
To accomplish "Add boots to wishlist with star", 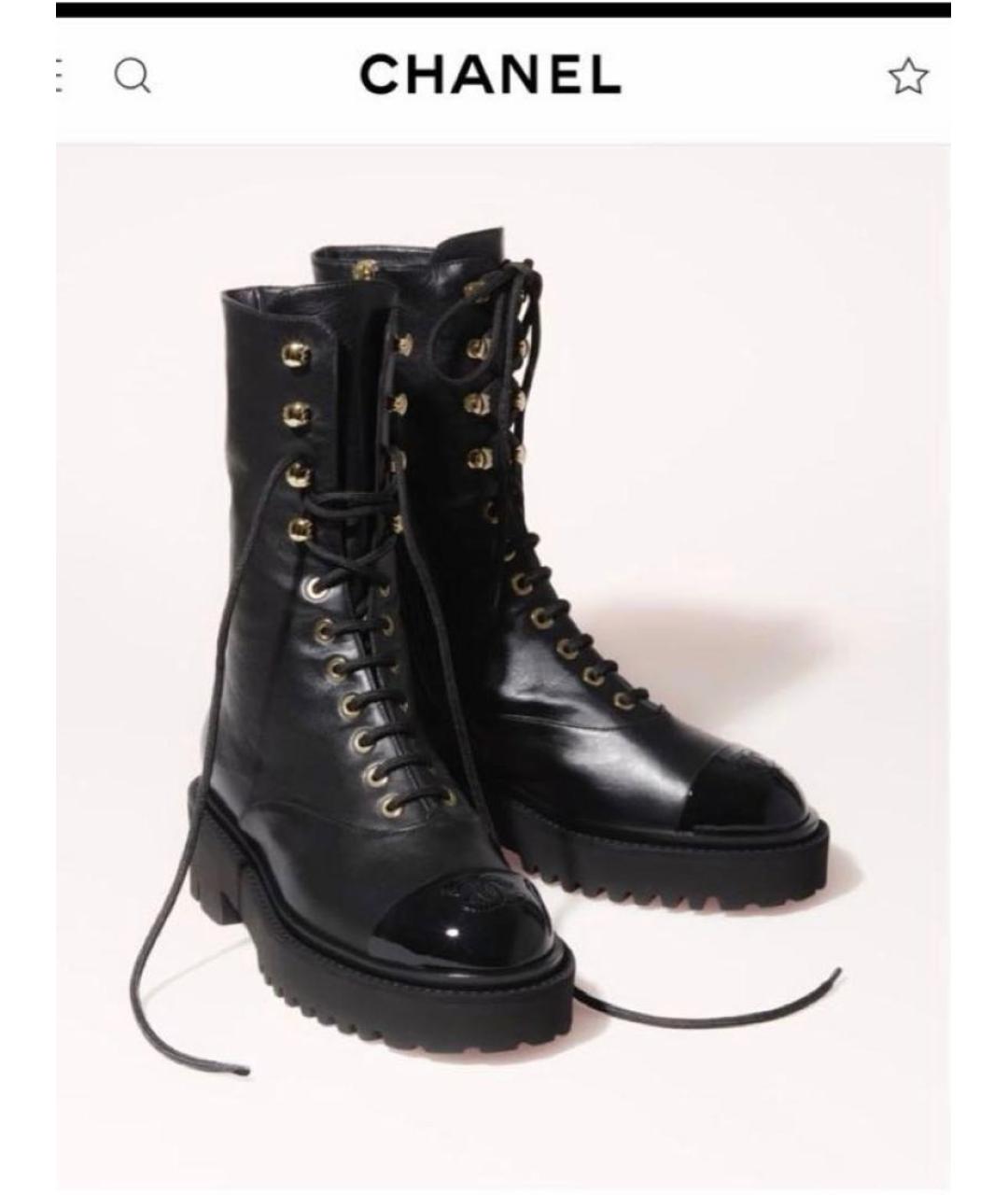I will [907, 77].
